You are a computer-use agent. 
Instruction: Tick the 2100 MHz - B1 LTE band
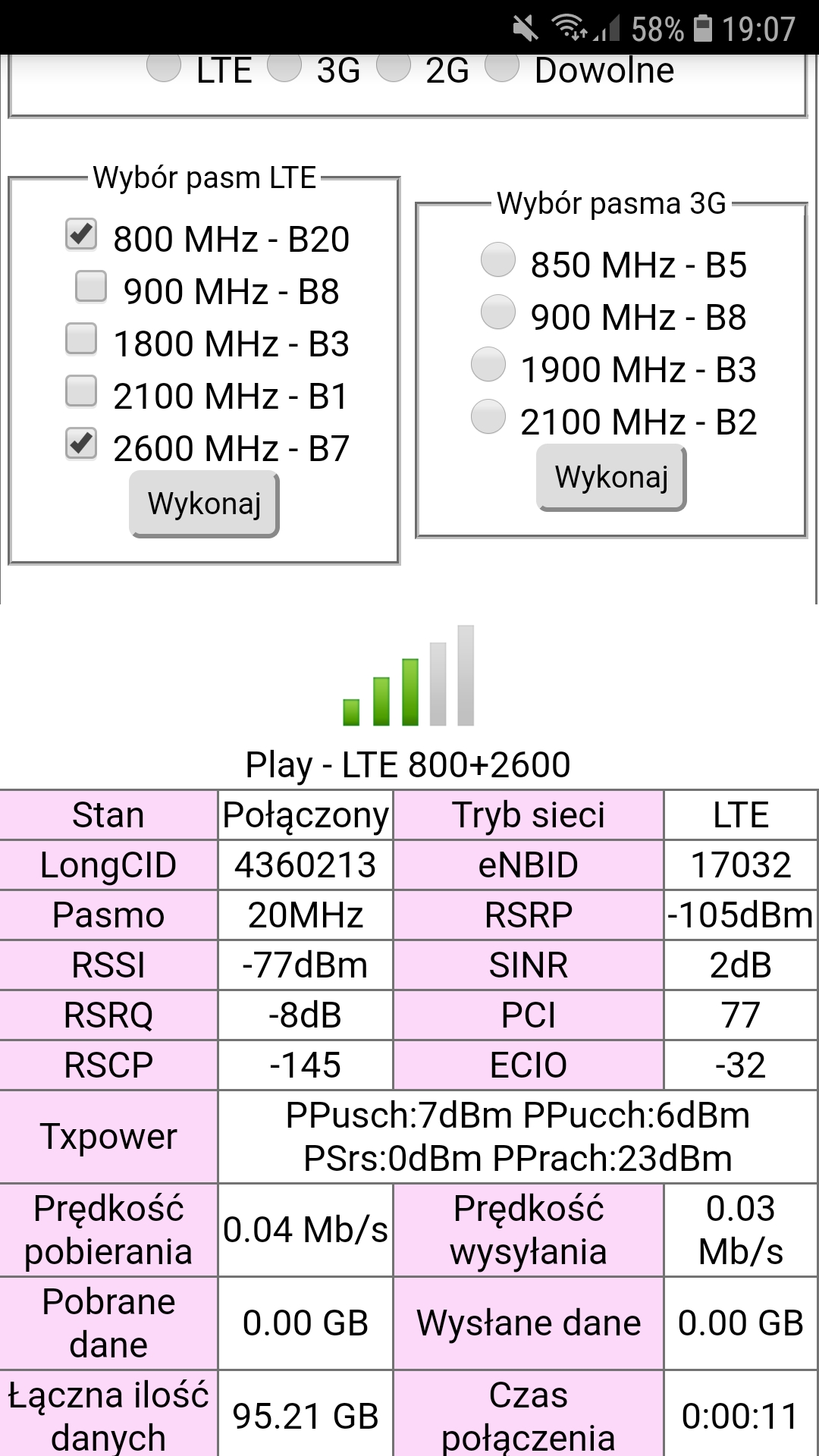[81, 391]
